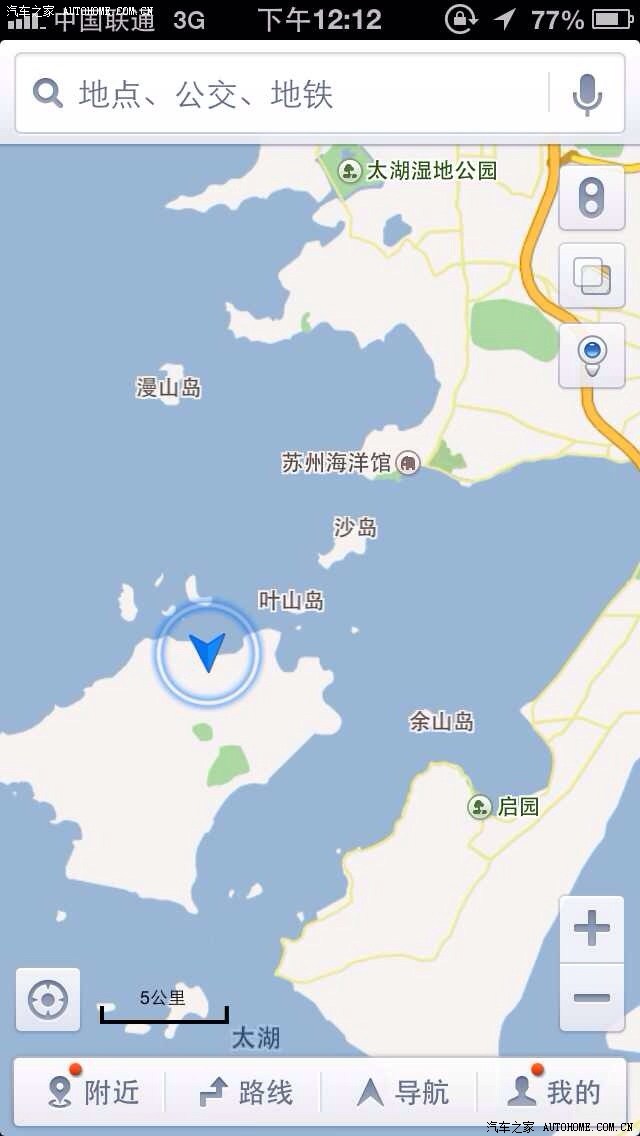Open the street view pin button
The height and width of the screenshot is (1136, 640).
592,356
